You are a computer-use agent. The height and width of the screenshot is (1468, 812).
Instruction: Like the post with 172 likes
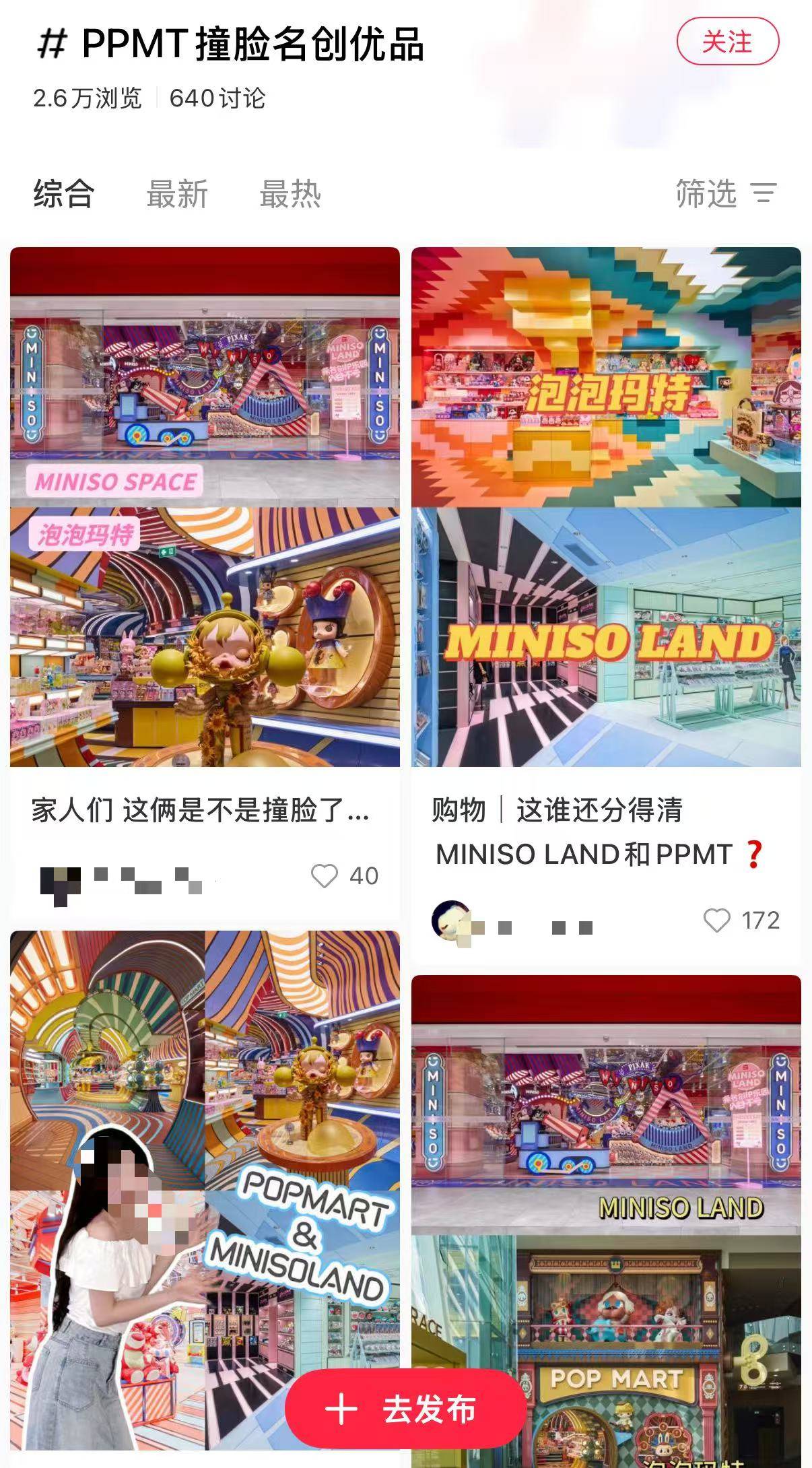pos(716,920)
